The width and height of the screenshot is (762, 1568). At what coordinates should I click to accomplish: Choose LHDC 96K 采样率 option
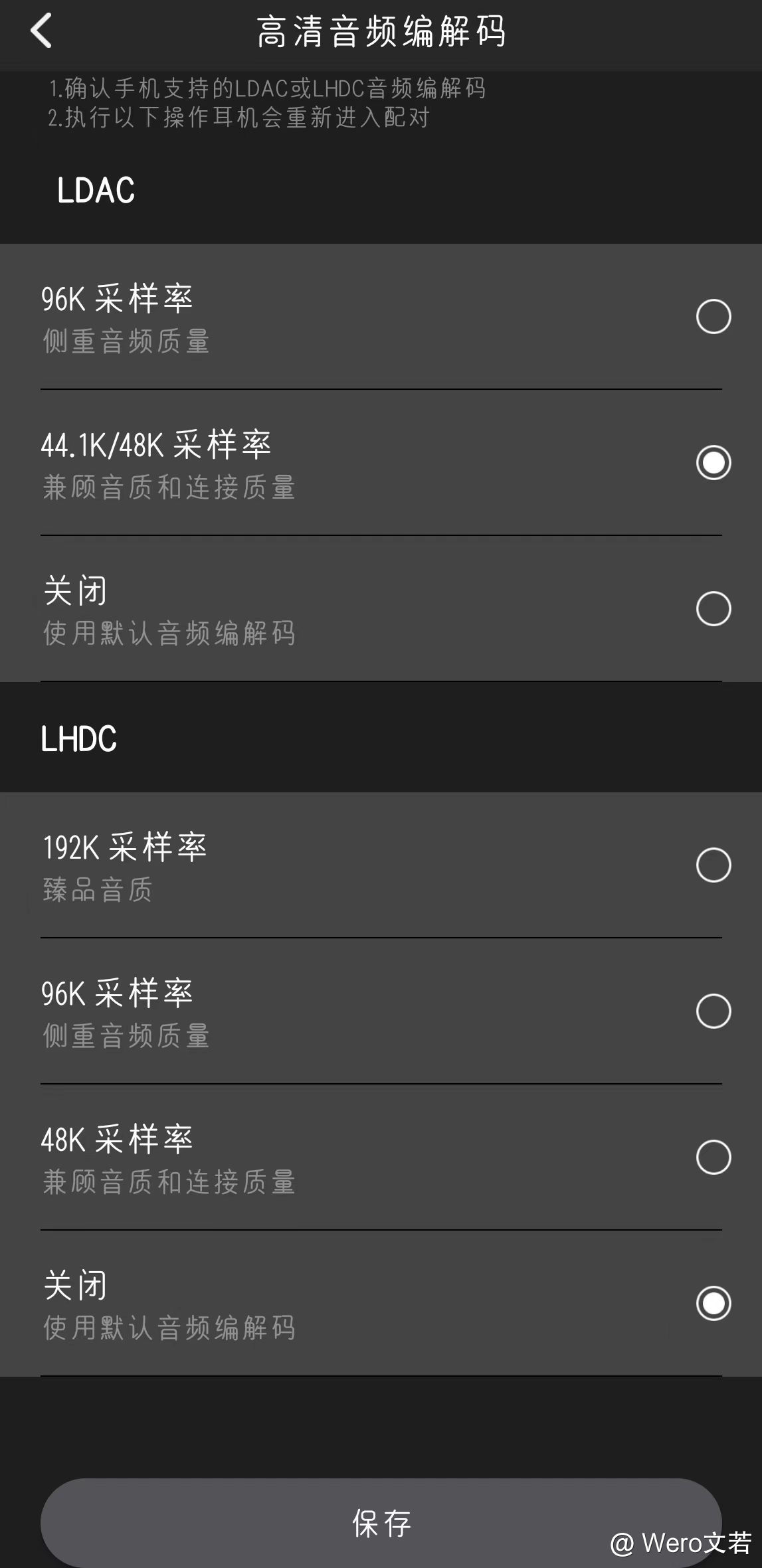[x=714, y=1011]
